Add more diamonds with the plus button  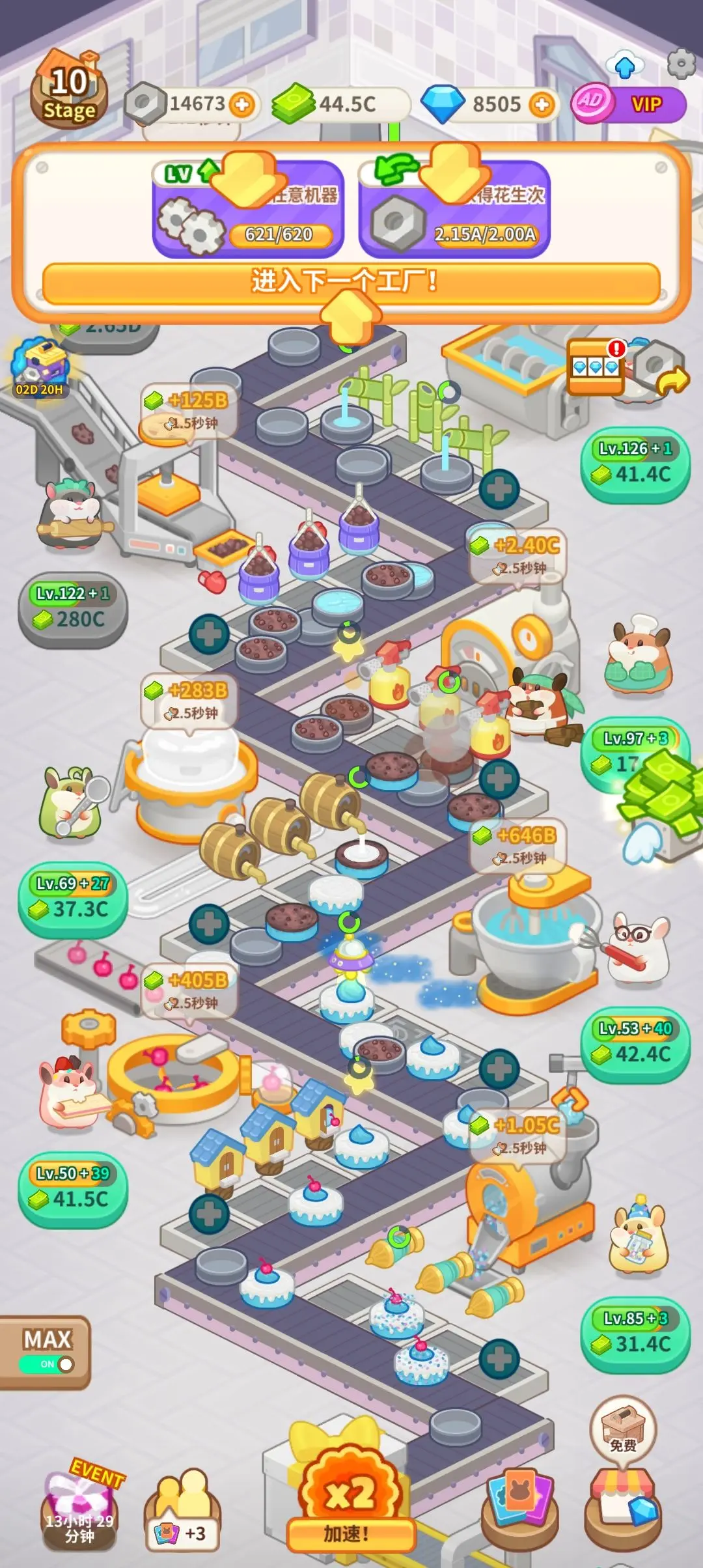pyautogui.click(x=542, y=104)
